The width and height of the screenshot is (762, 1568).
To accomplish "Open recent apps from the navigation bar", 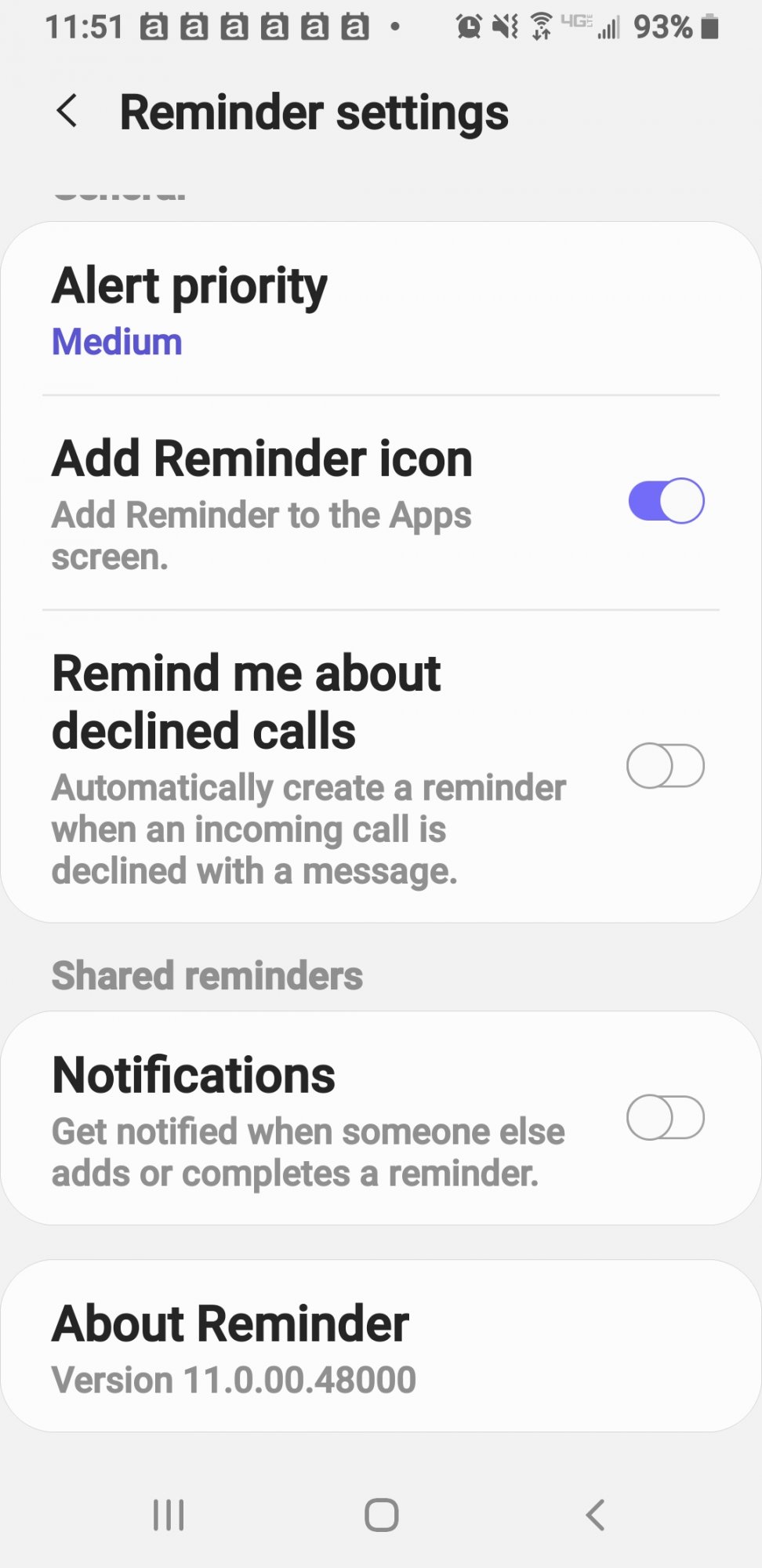I will 169,1515.
